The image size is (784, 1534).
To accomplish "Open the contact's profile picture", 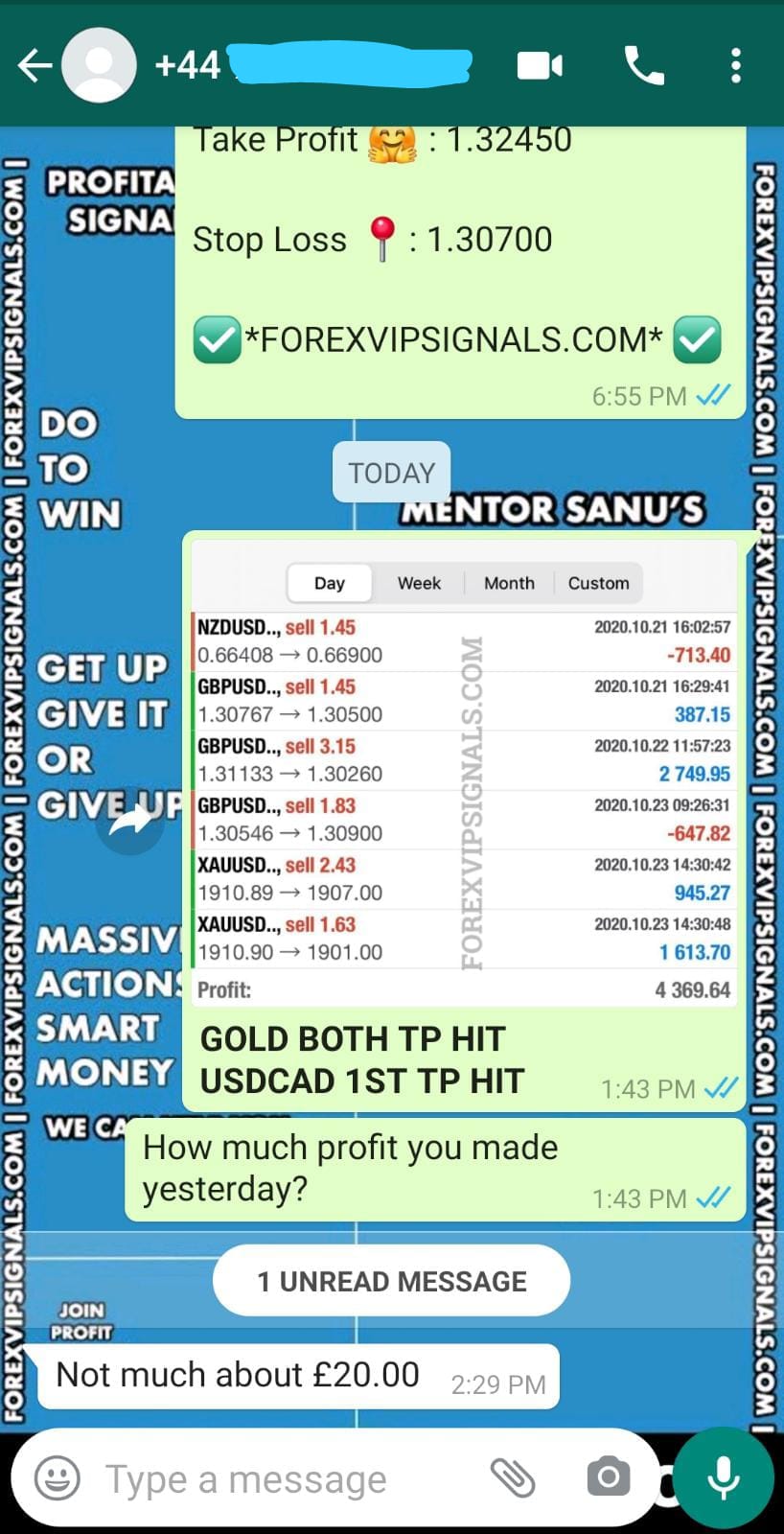I will point(99,66).
